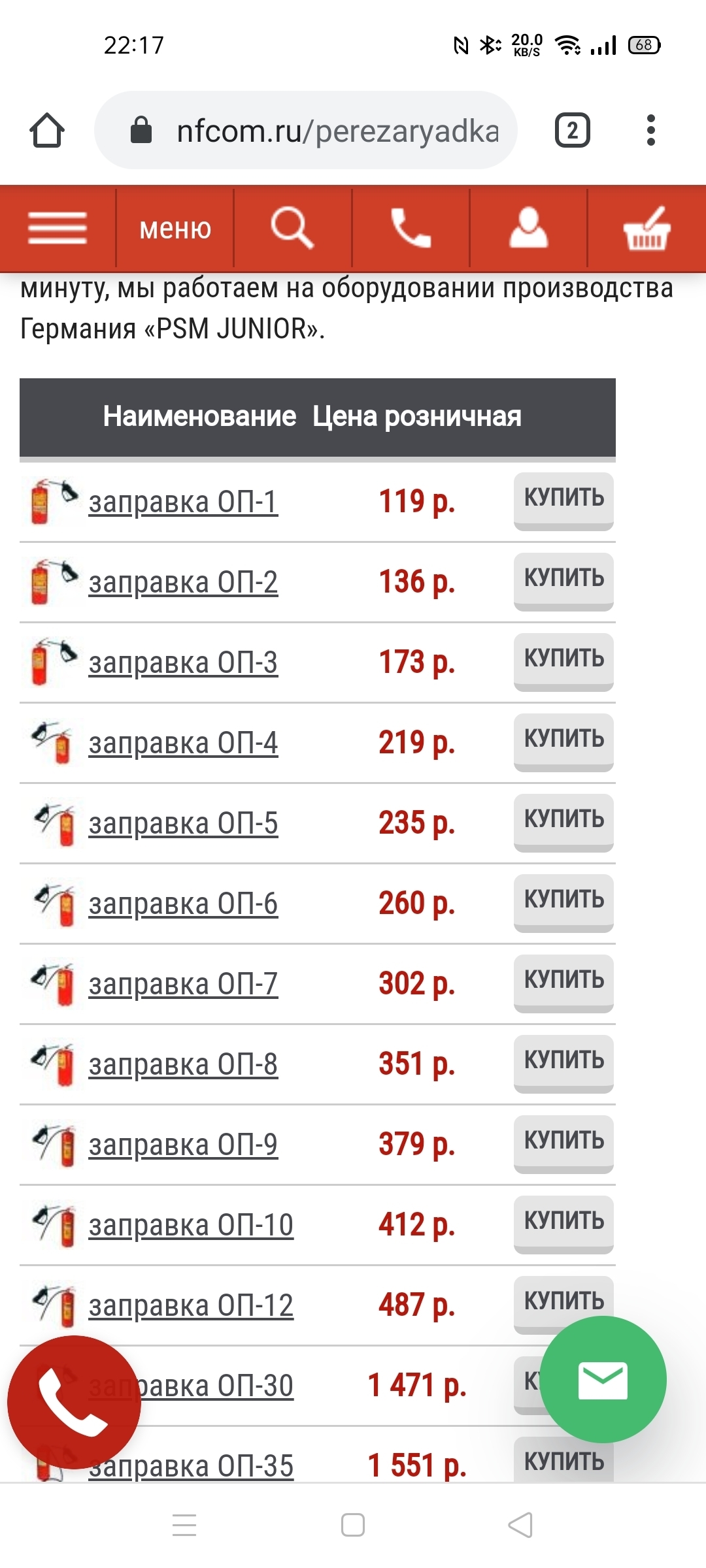Buy заправка ОП-2 with КУПИТЬ button

tap(563, 579)
